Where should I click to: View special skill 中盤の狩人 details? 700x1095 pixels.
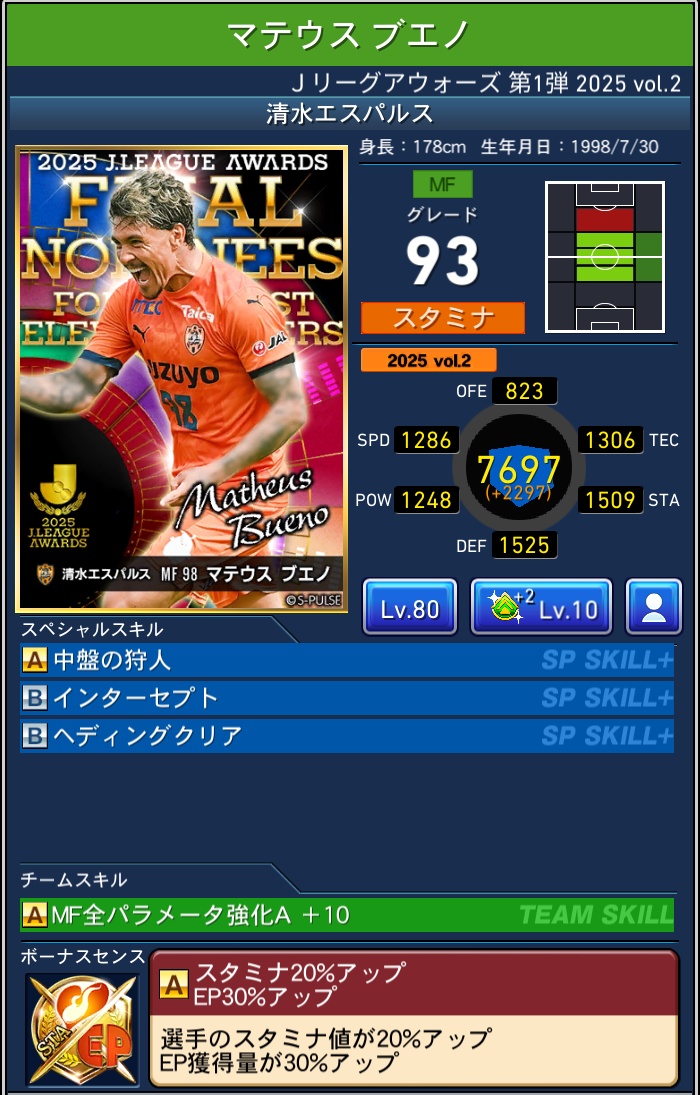click(x=346, y=660)
